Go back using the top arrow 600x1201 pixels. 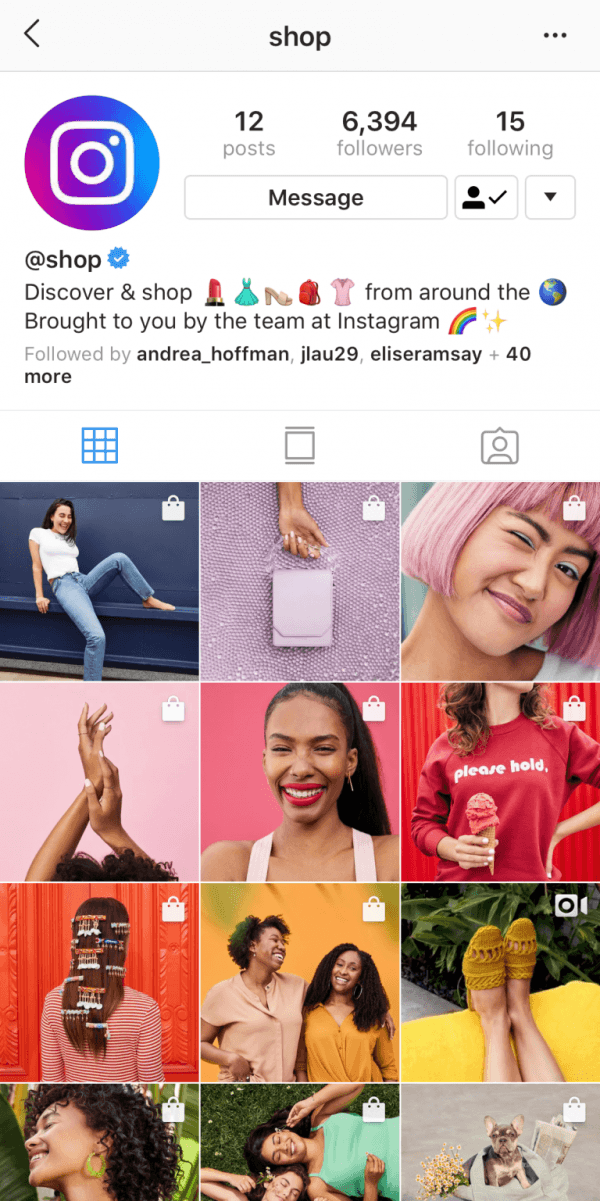point(32,35)
